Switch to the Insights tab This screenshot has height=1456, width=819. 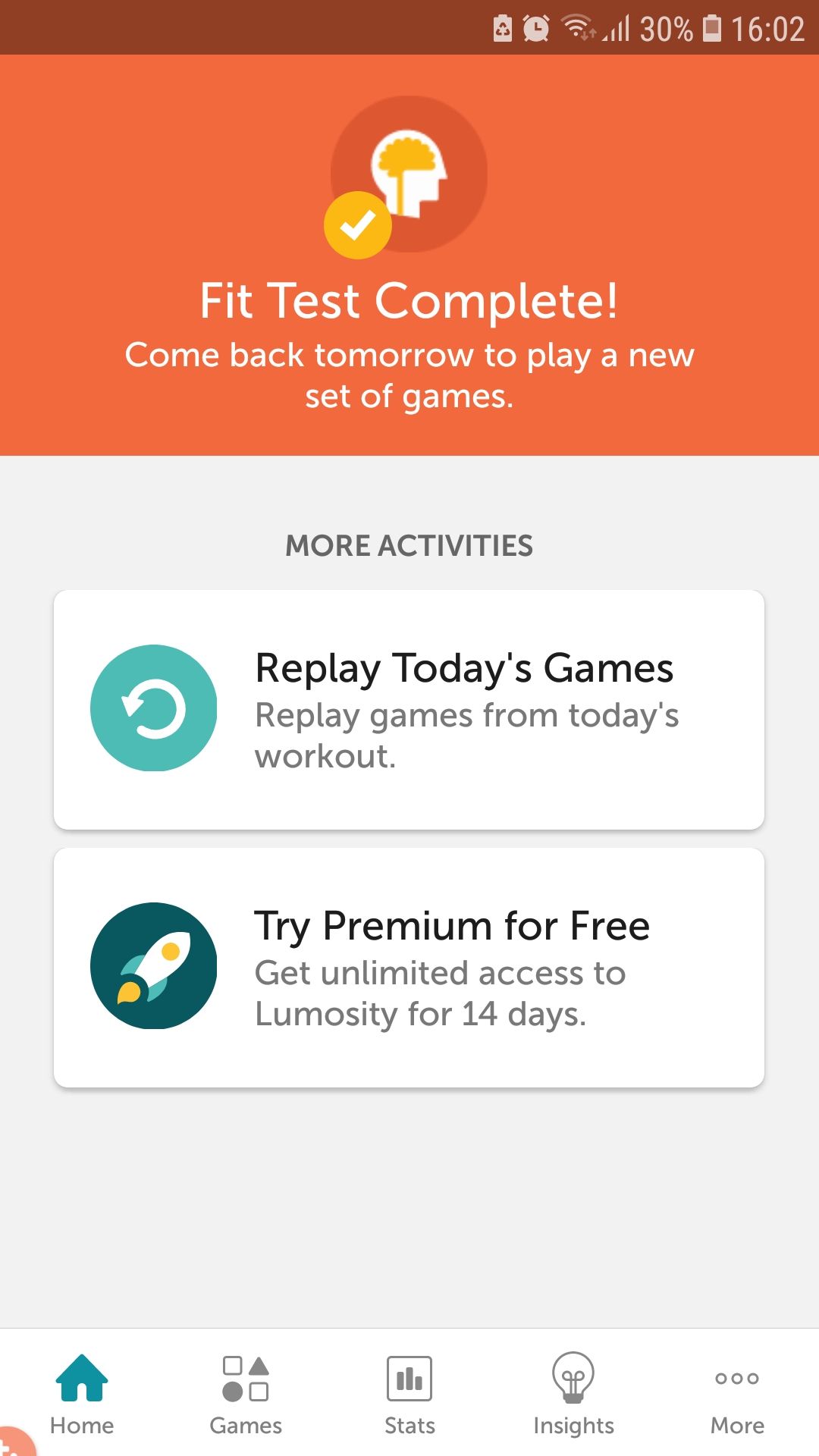tap(573, 1395)
